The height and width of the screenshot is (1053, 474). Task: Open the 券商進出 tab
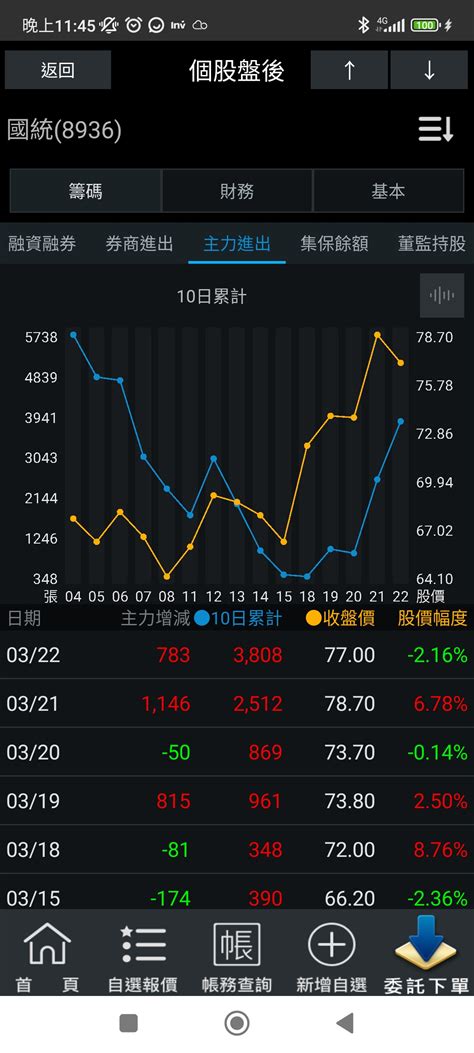click(x=139, y=244)
